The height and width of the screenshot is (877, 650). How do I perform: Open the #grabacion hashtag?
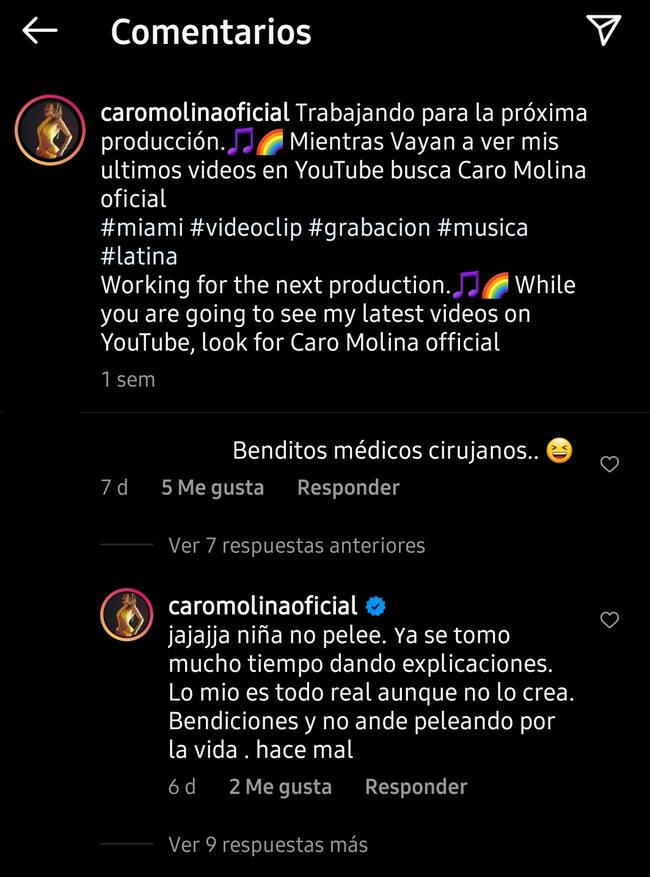(368, 228)
